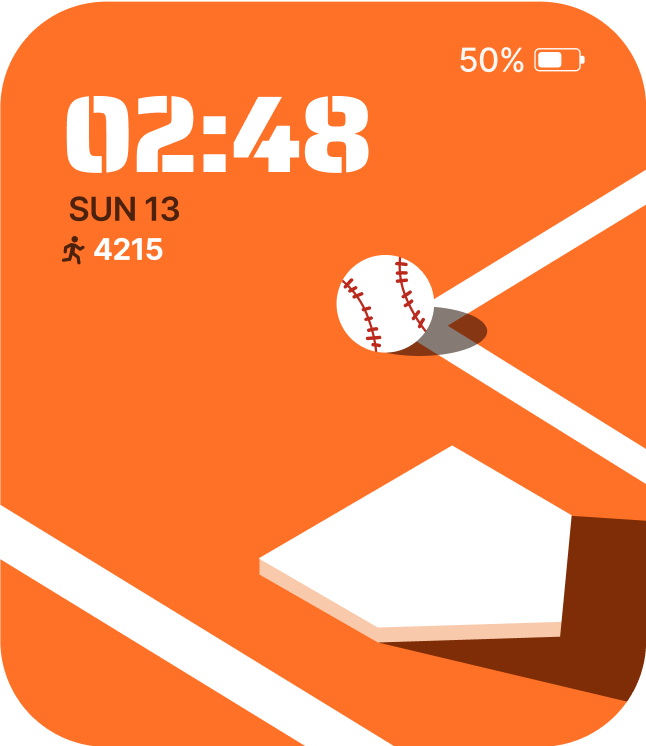This screenshot has width=646, height=746.
Task: Open the SUN 13 date complication
Action: click(x=124, y=209)
